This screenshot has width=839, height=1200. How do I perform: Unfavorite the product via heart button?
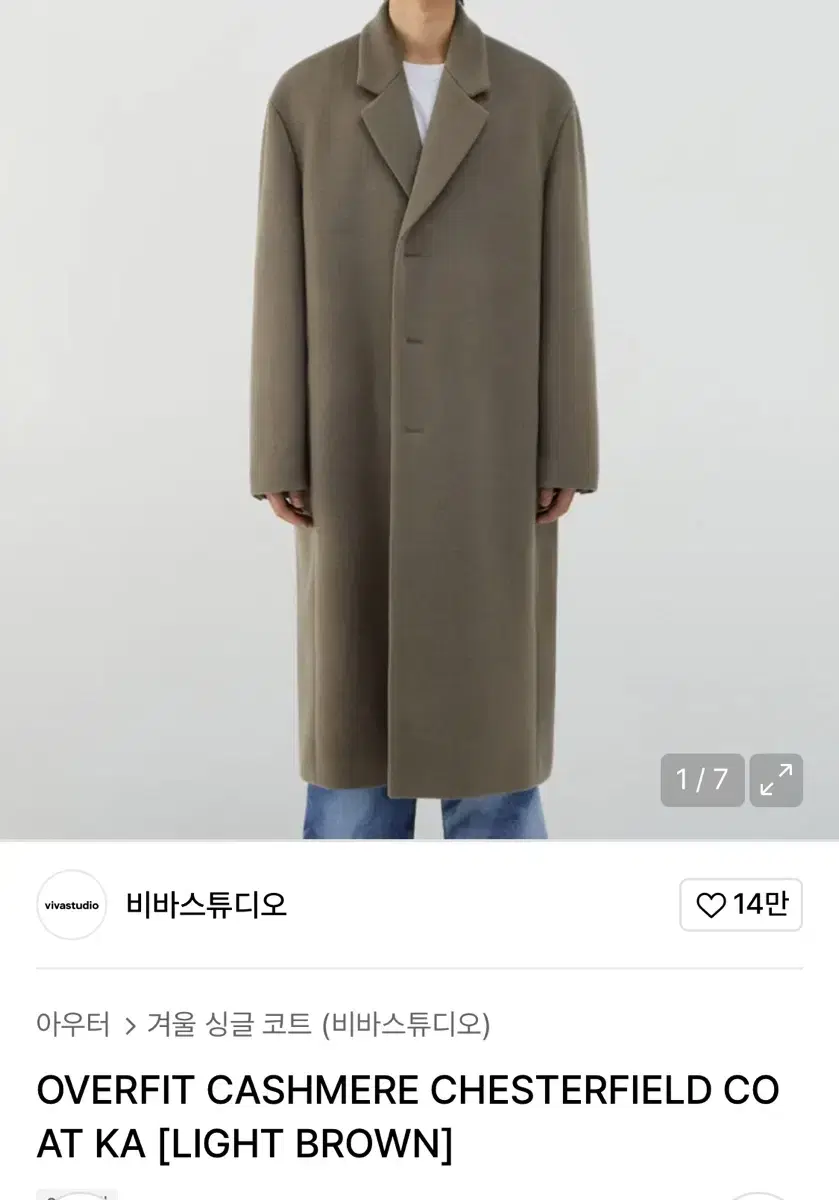pyautogui.click(x=711, y=905)
